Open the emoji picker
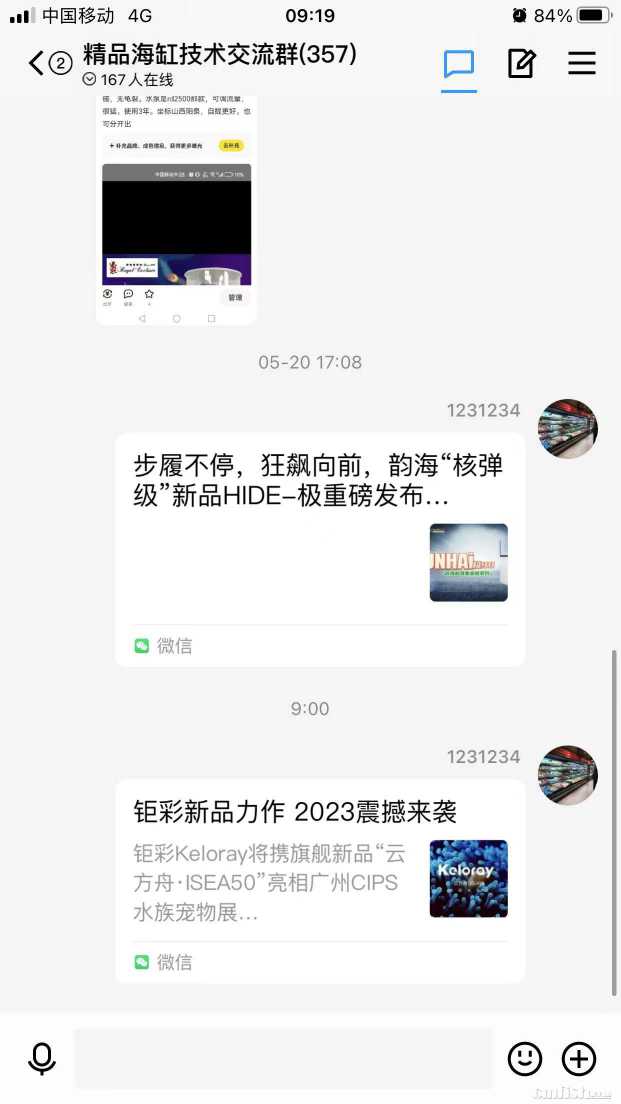 pos(525,1058)
